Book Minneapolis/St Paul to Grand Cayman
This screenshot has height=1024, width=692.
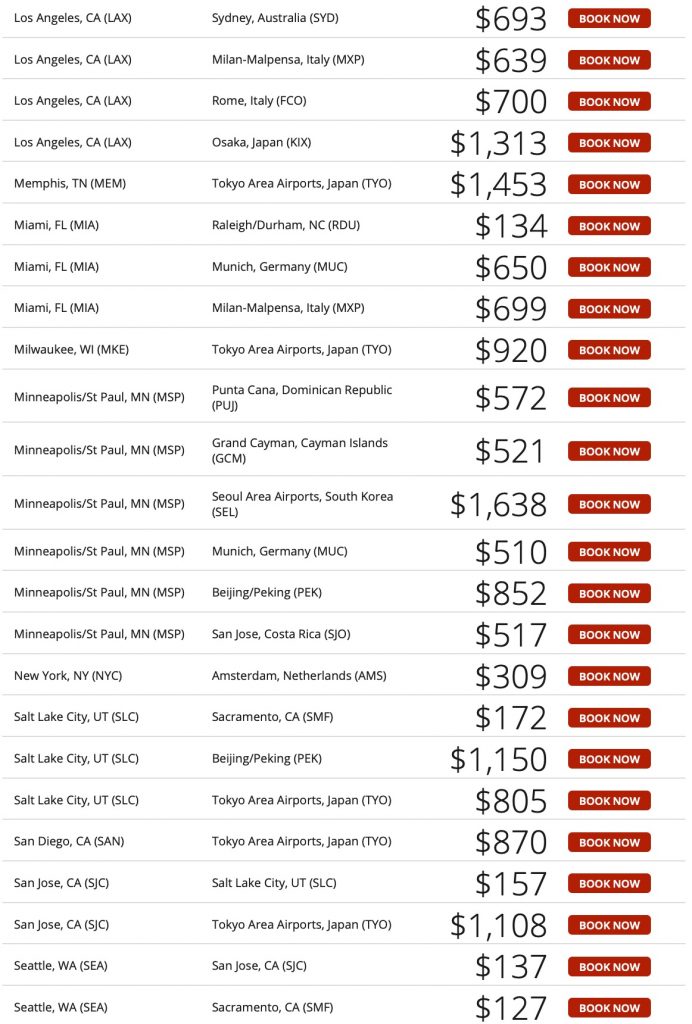tap(609, 451)
